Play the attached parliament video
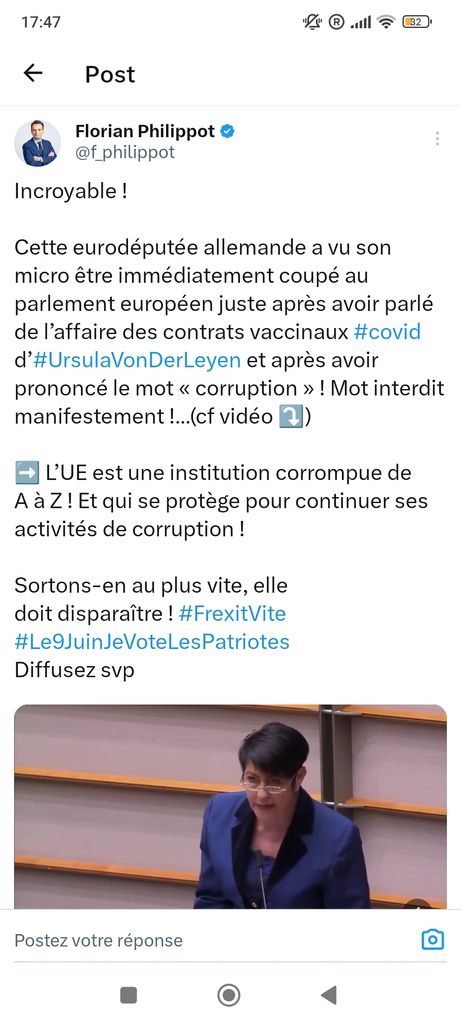The height and width of the screenshot is (1024, 461). pyautogui.click(x=230, y=807)
